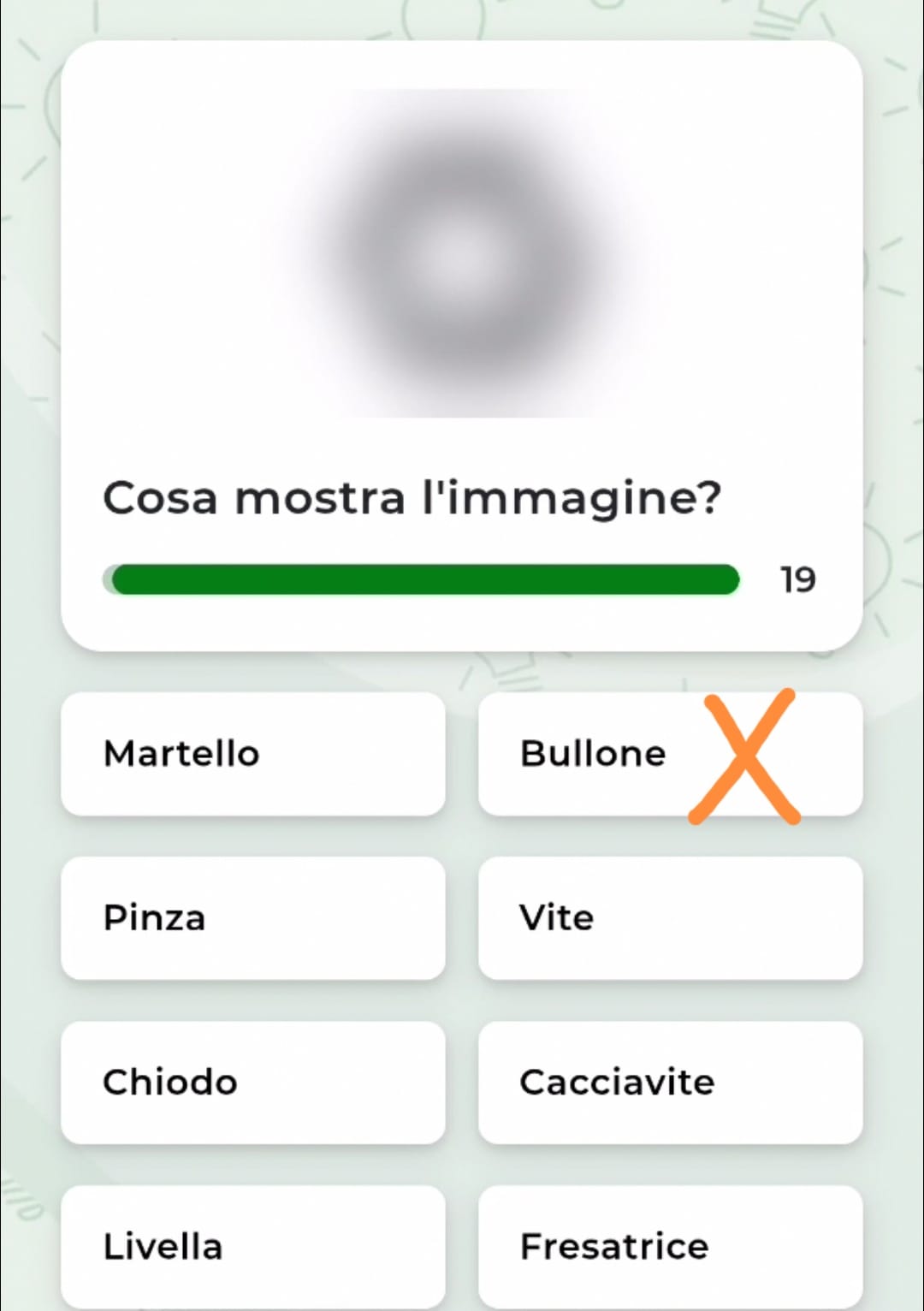
Task: Answer with Vite
Action: pyautogui.click(x=669, y=918)
